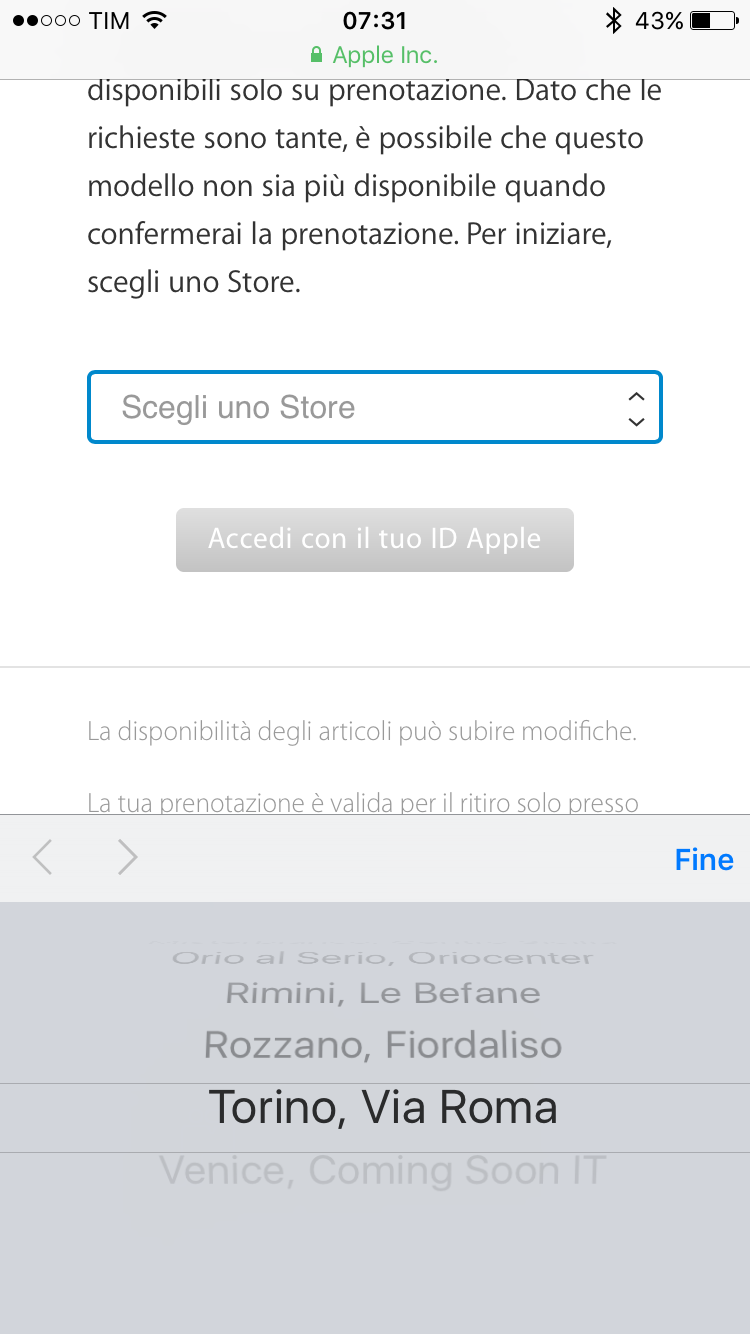750x1334 pixels.
Task: Choose Rimini, Le Befane store option
Action: pos(382,994)
